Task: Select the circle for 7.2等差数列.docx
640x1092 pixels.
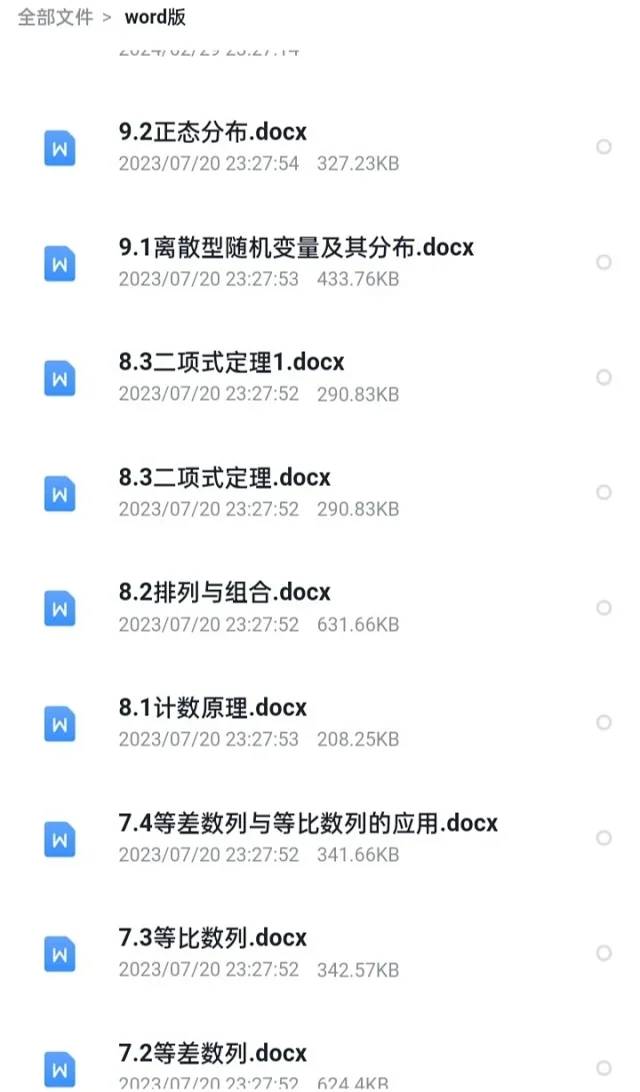Action: [604, 1068]
